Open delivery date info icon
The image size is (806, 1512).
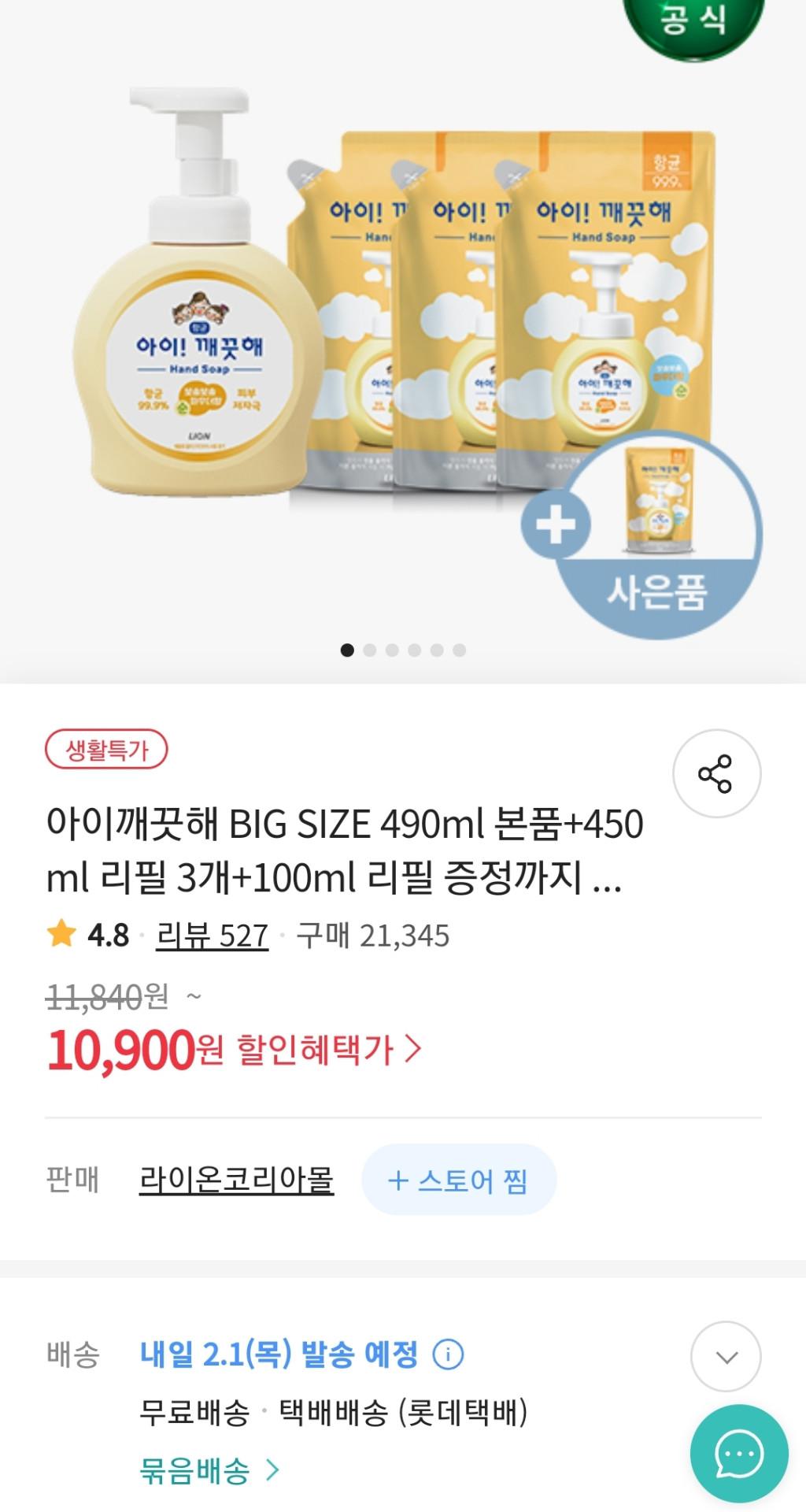pyautogui.click(x=449, y=1354)
